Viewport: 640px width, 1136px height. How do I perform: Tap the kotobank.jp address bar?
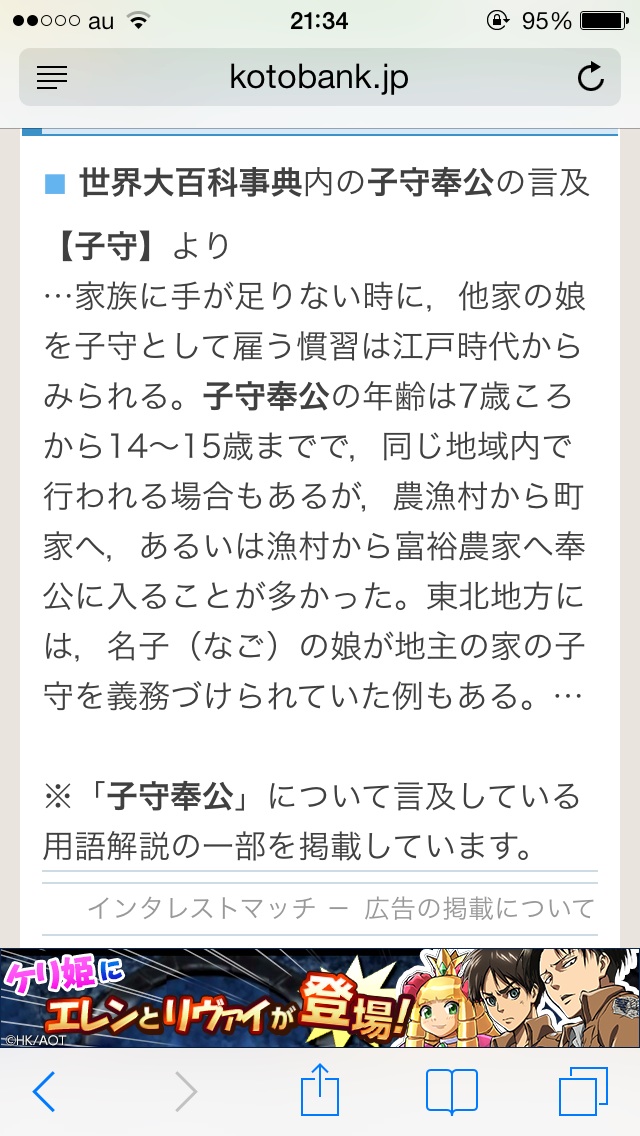coord(319,77)
